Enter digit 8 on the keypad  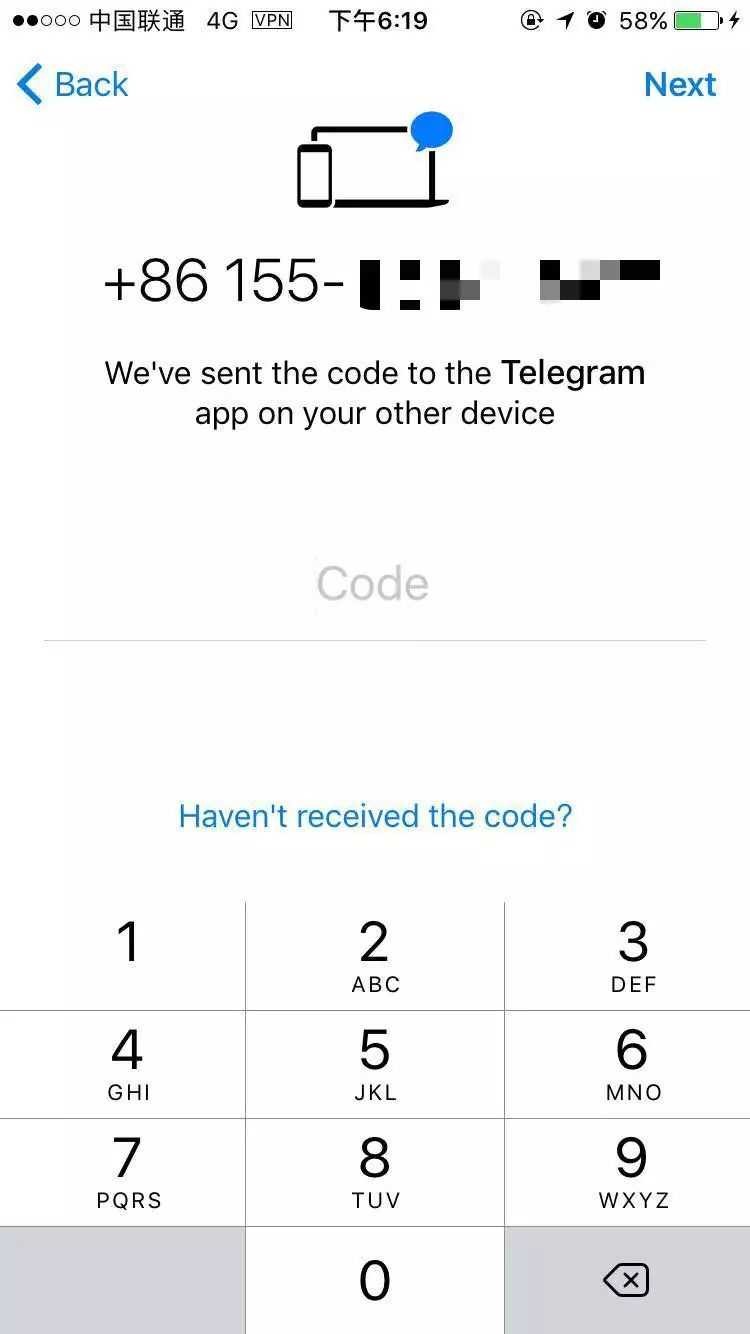(x=375, y=1171)
